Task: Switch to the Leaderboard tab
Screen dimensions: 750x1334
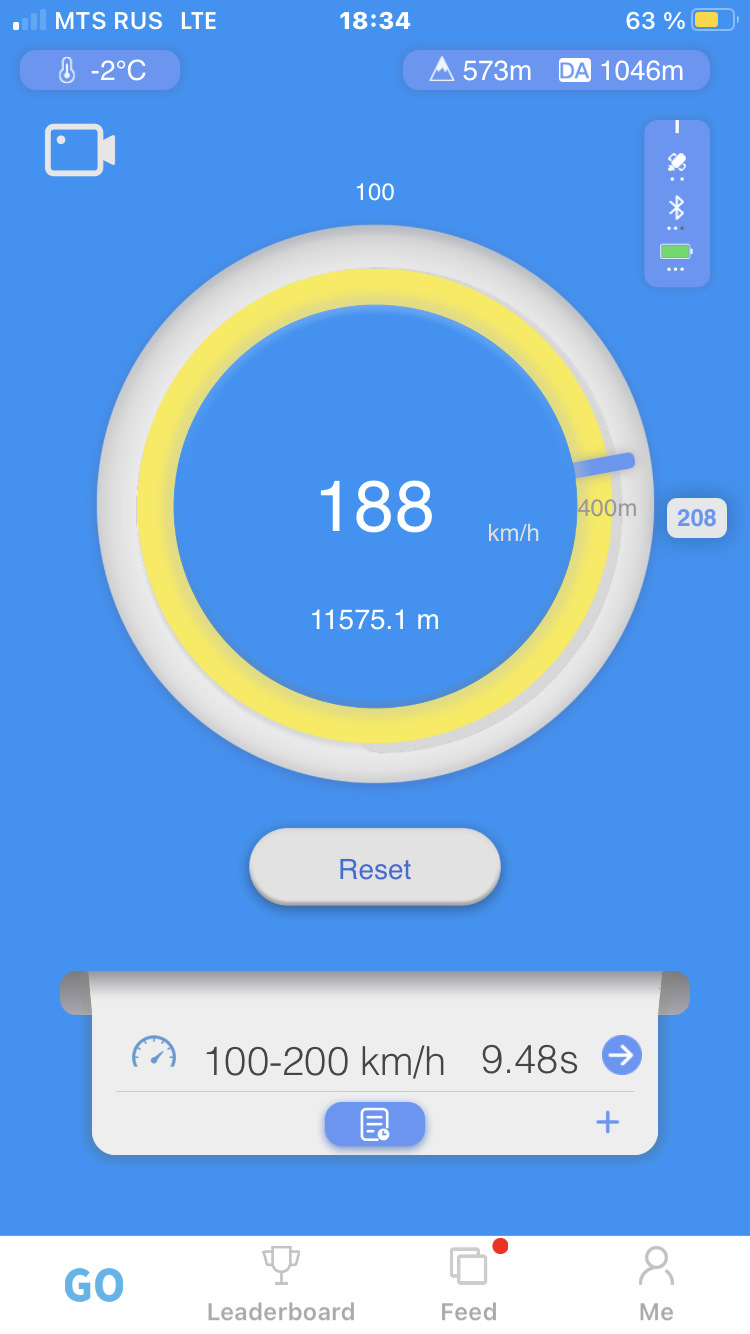Action: pyautogui.click(x=281, y=1286)
